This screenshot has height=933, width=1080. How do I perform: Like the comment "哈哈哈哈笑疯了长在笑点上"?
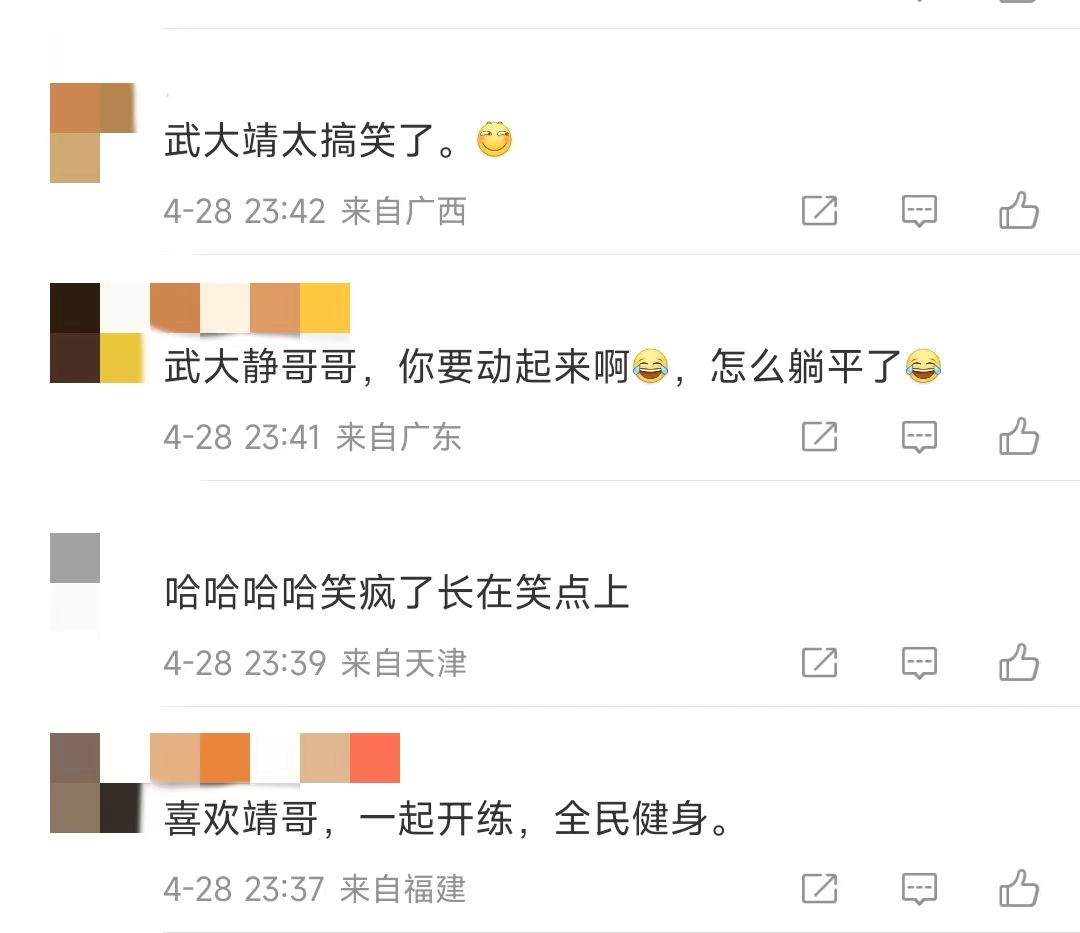point(1019,662)
